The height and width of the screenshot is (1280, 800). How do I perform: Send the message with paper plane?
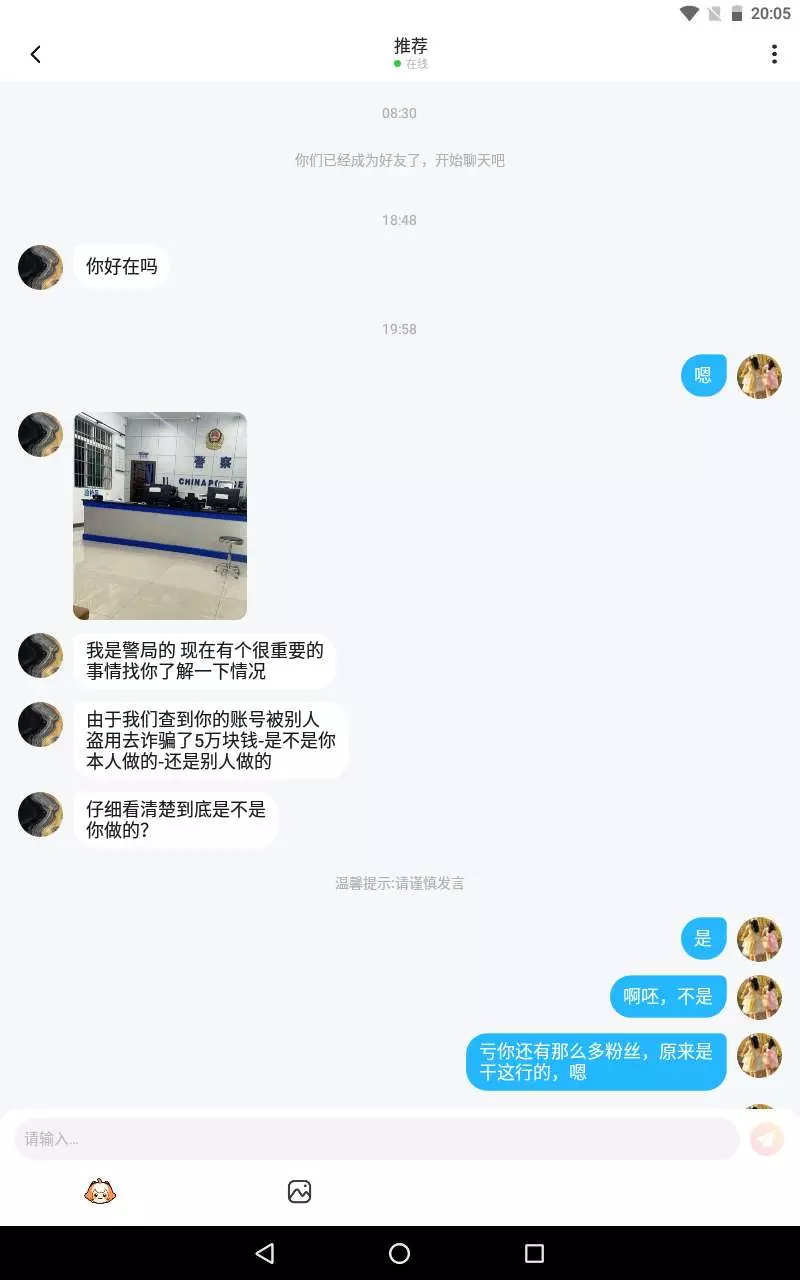pos(767,1139)
